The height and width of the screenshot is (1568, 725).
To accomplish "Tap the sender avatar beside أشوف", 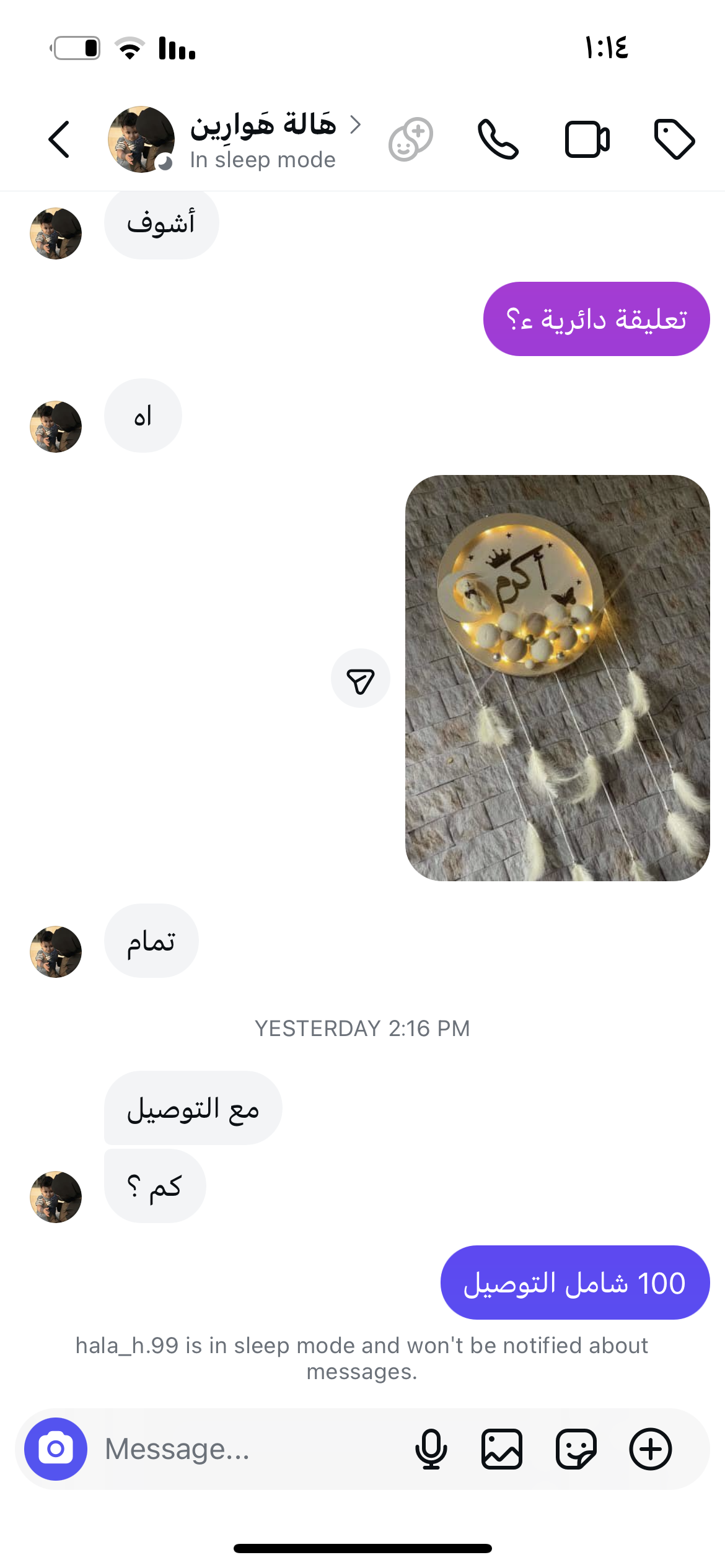I will [x=56, y=233].
